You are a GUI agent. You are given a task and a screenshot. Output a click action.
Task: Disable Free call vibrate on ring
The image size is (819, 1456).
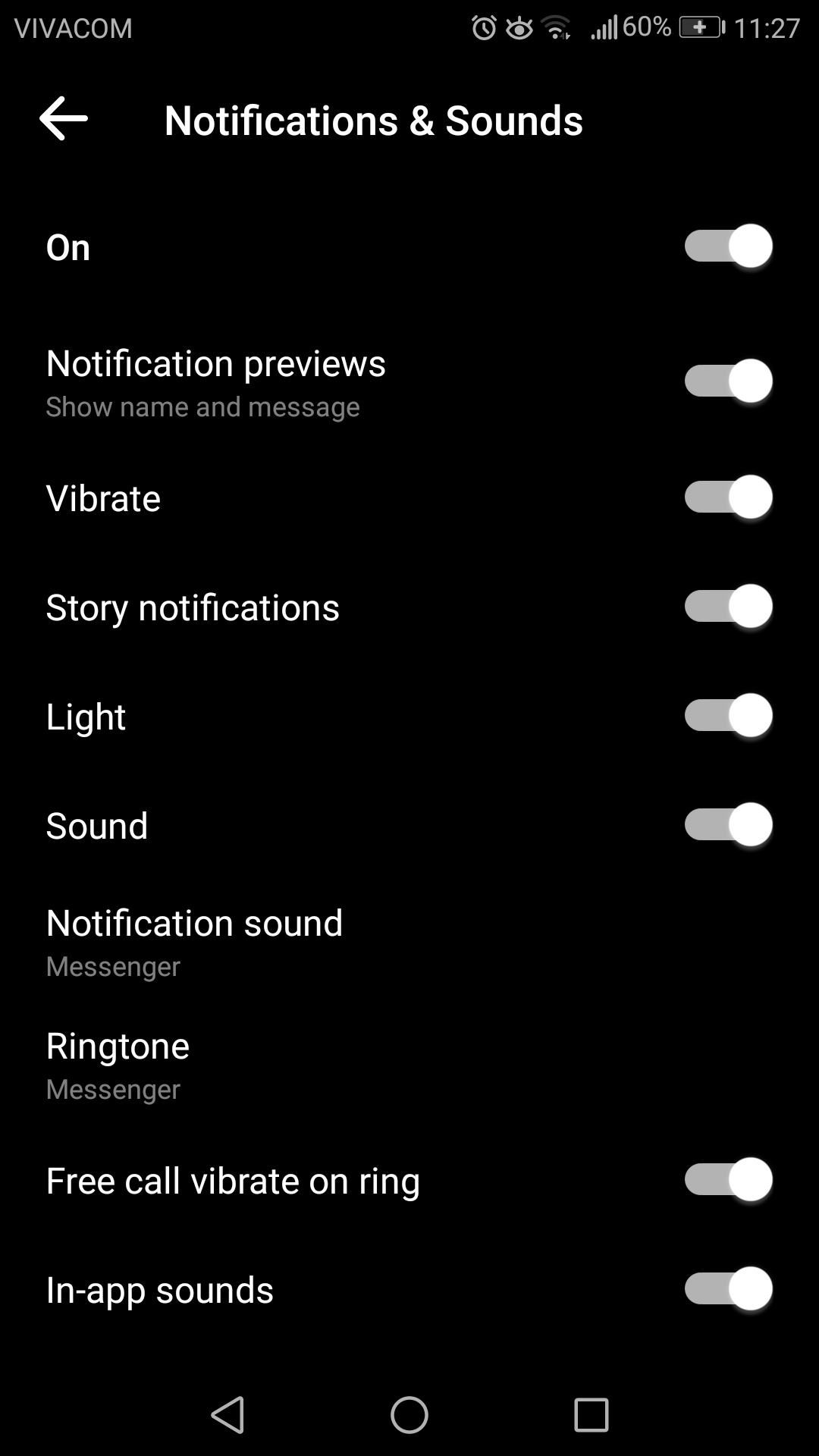[x=728, y=1180]
